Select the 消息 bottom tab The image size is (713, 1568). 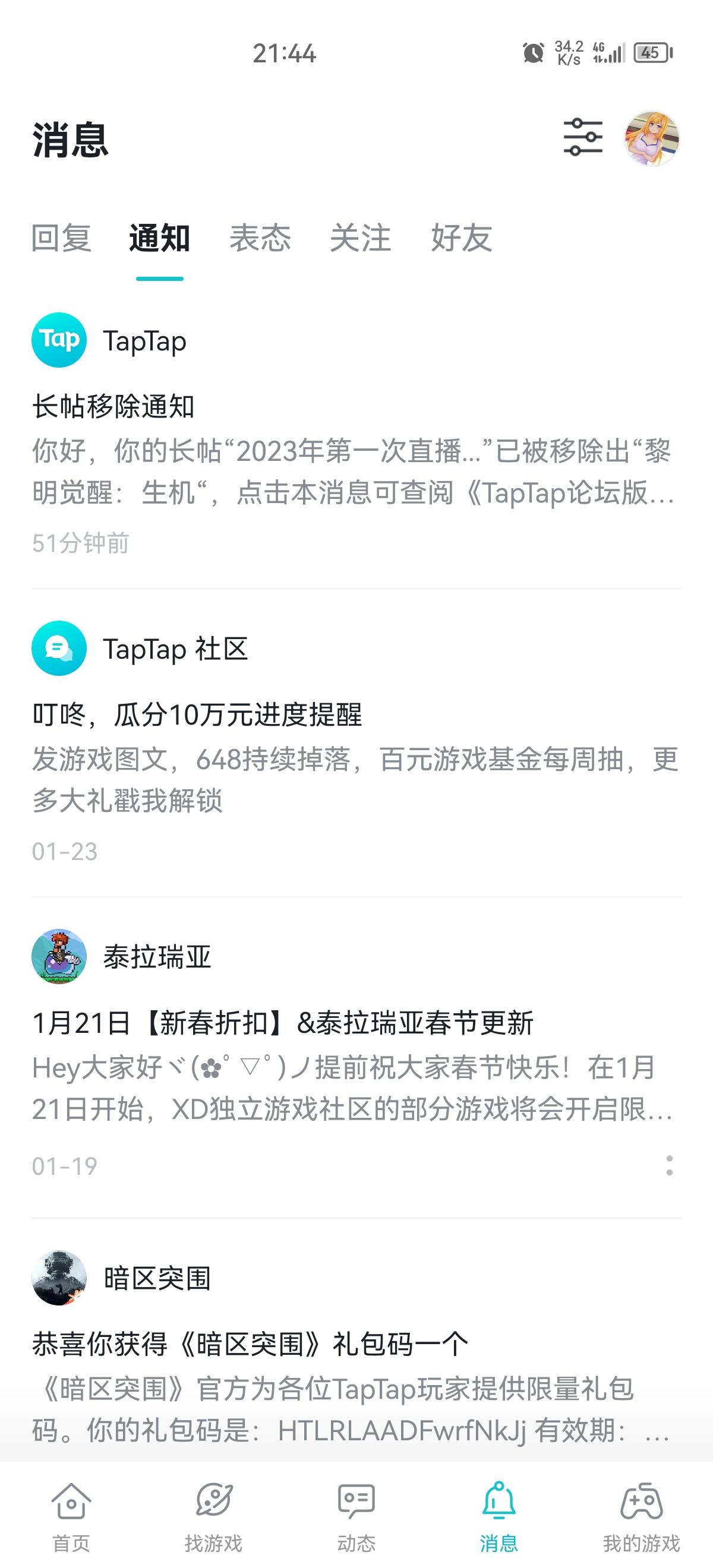pyautogui.click(x=499, y=1516)
